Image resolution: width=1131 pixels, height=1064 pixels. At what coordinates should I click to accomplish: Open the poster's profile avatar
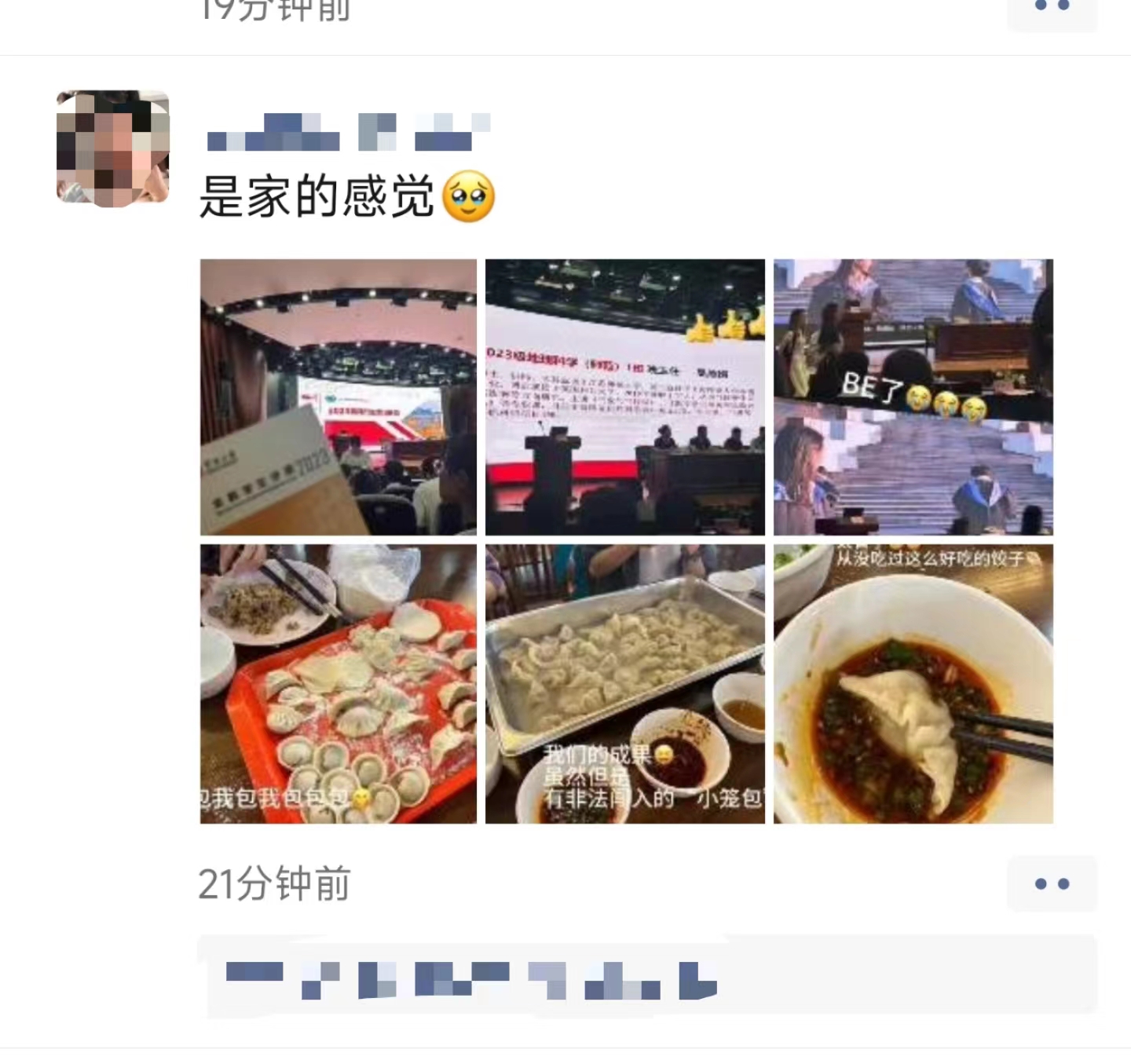[113, 148]
